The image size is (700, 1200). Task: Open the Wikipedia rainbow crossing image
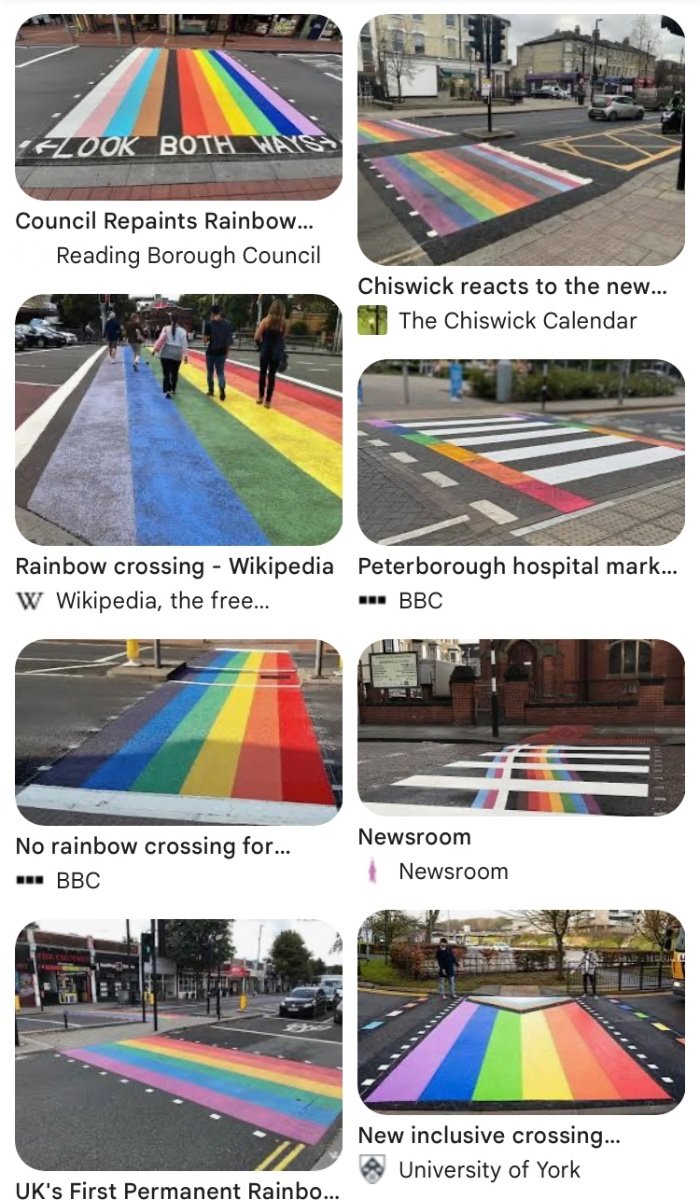pyautogui.click(x=178, y=419)
